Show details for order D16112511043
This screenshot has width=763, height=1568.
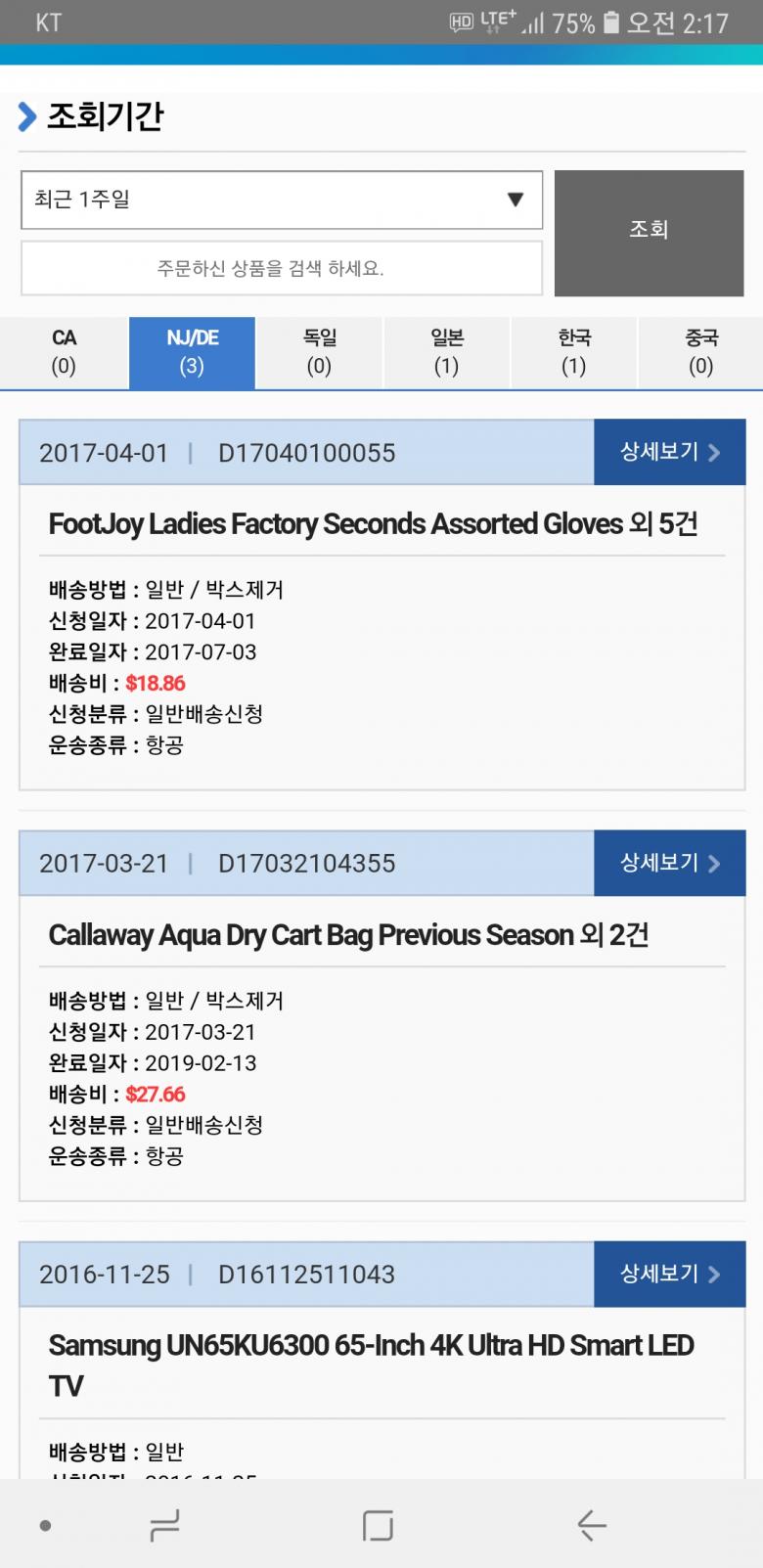tap(669, 1274)
